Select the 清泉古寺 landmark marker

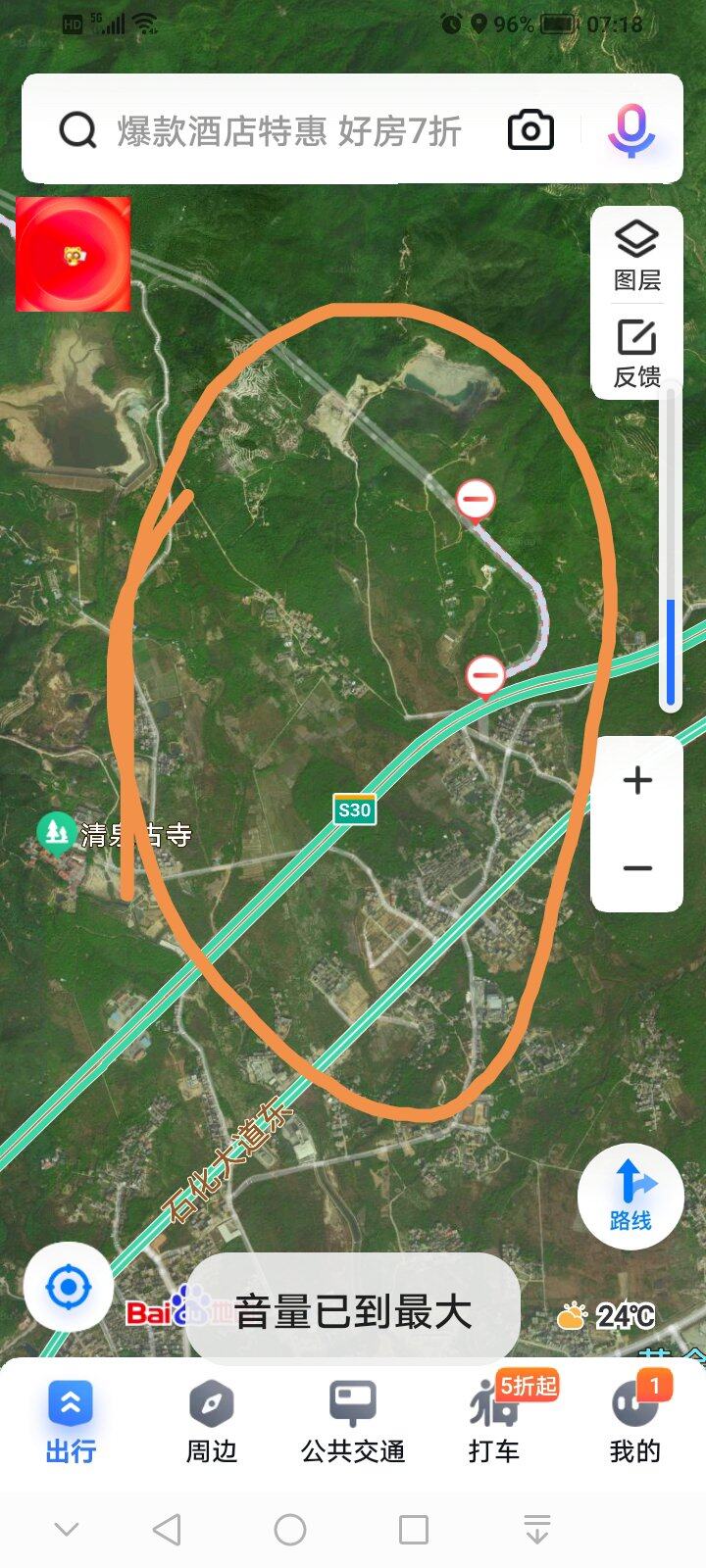(57, 833)
